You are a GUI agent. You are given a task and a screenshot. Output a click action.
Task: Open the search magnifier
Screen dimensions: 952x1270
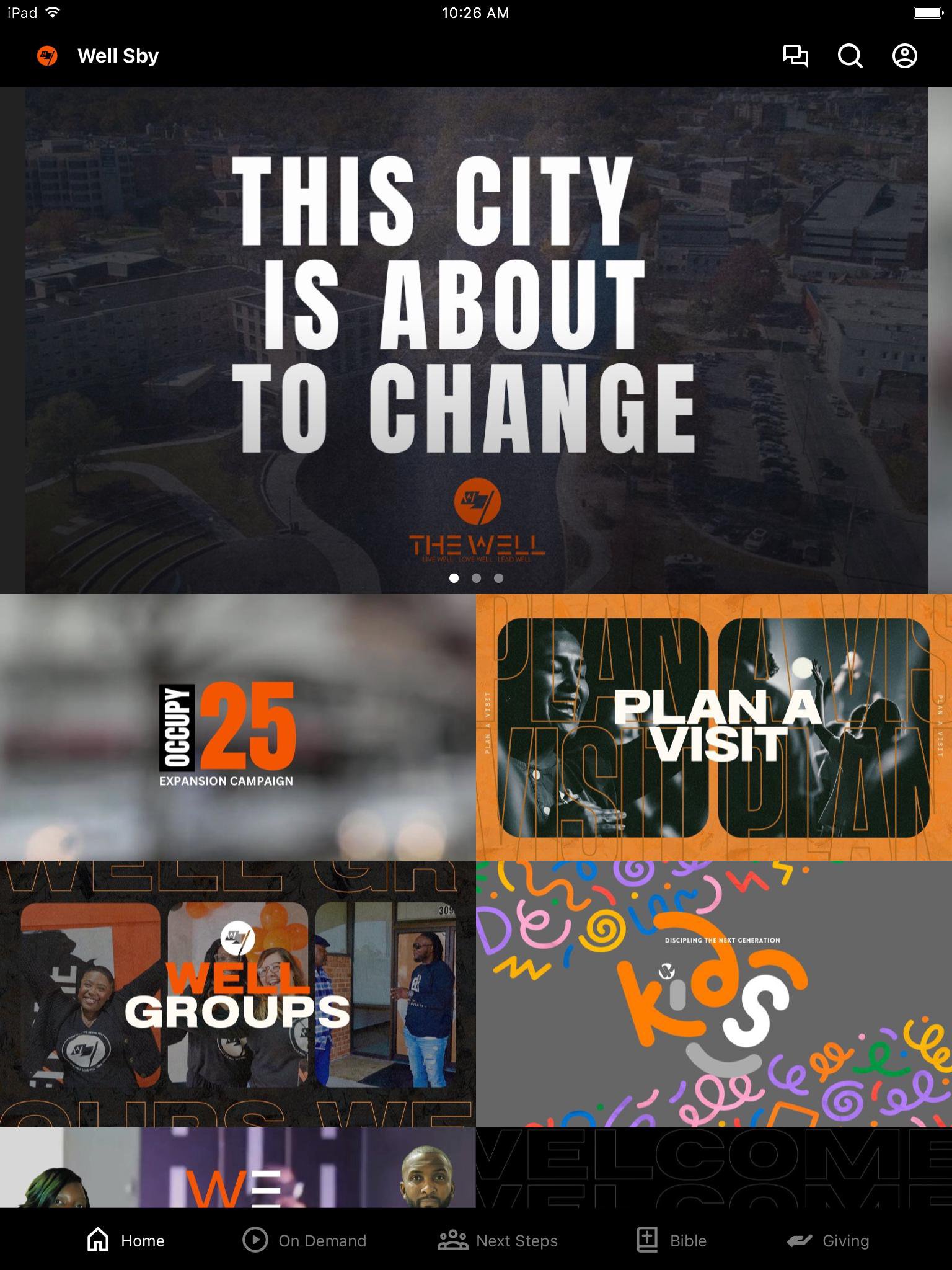click(850, 56)
